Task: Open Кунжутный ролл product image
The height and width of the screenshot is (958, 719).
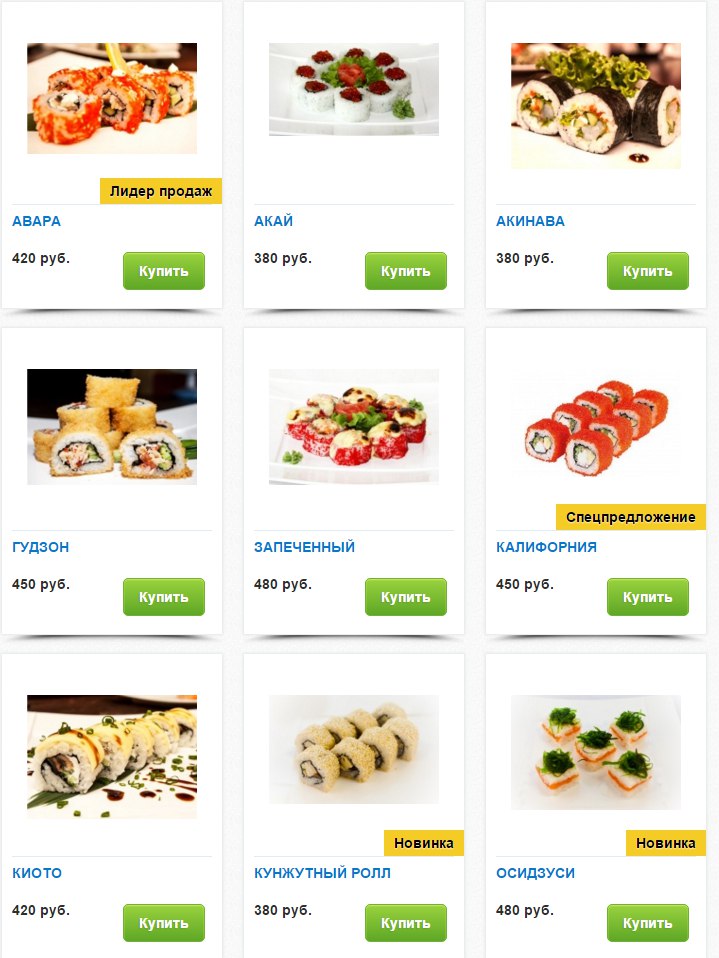Action: (354, 749)
